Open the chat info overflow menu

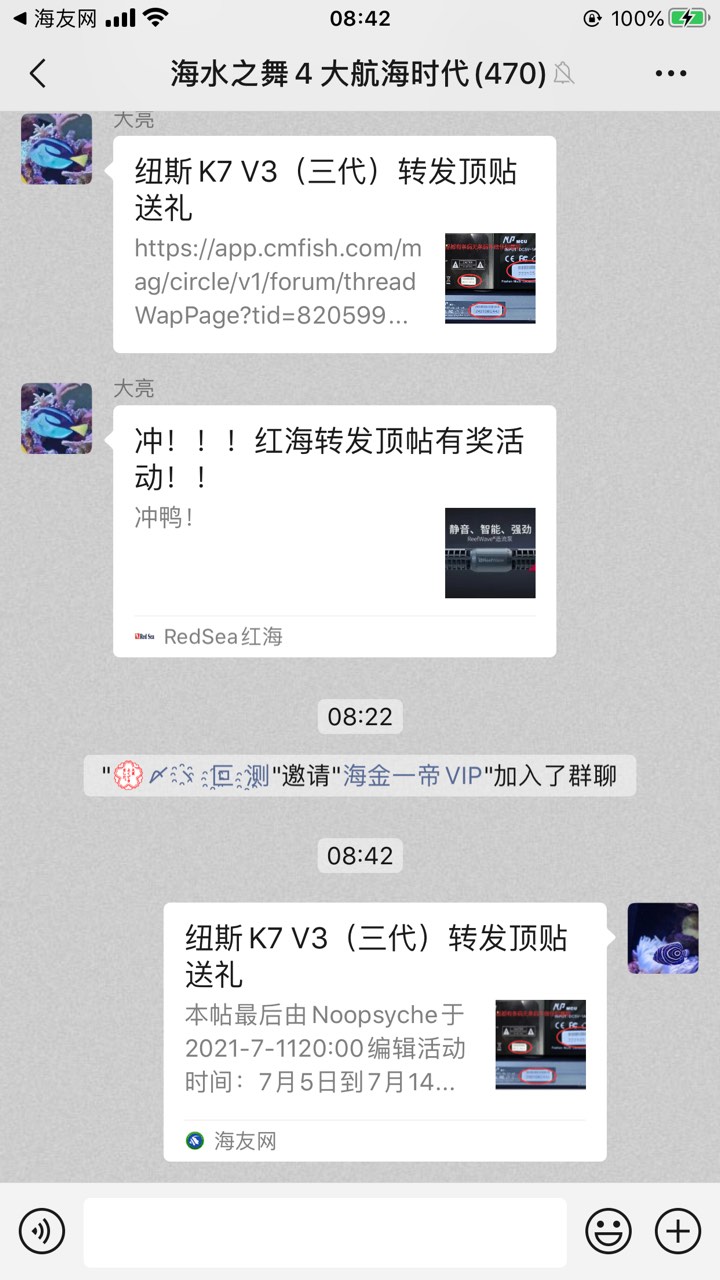click(671, 73)
